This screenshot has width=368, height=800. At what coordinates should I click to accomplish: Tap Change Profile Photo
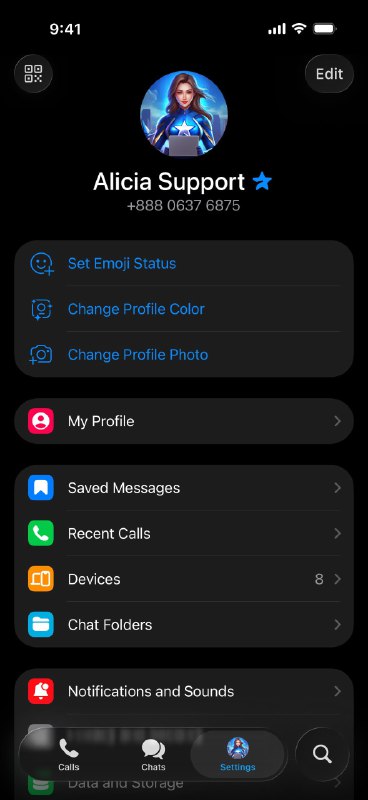coord(184,355)
